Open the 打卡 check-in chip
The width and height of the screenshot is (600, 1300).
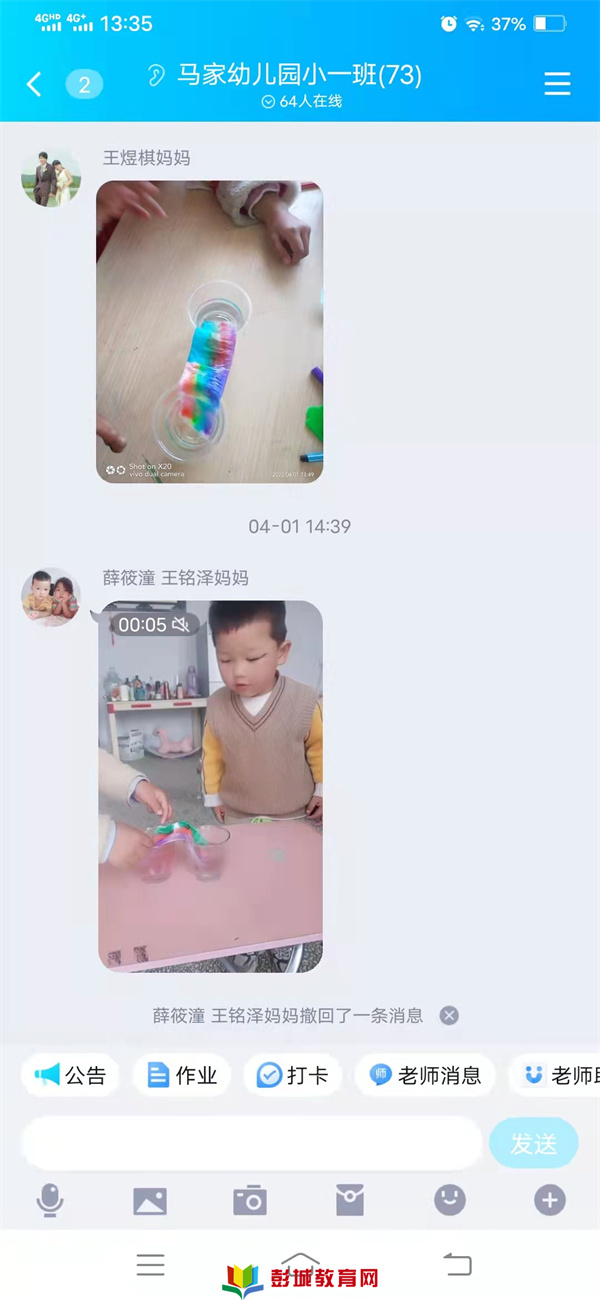click(293, 1075)
